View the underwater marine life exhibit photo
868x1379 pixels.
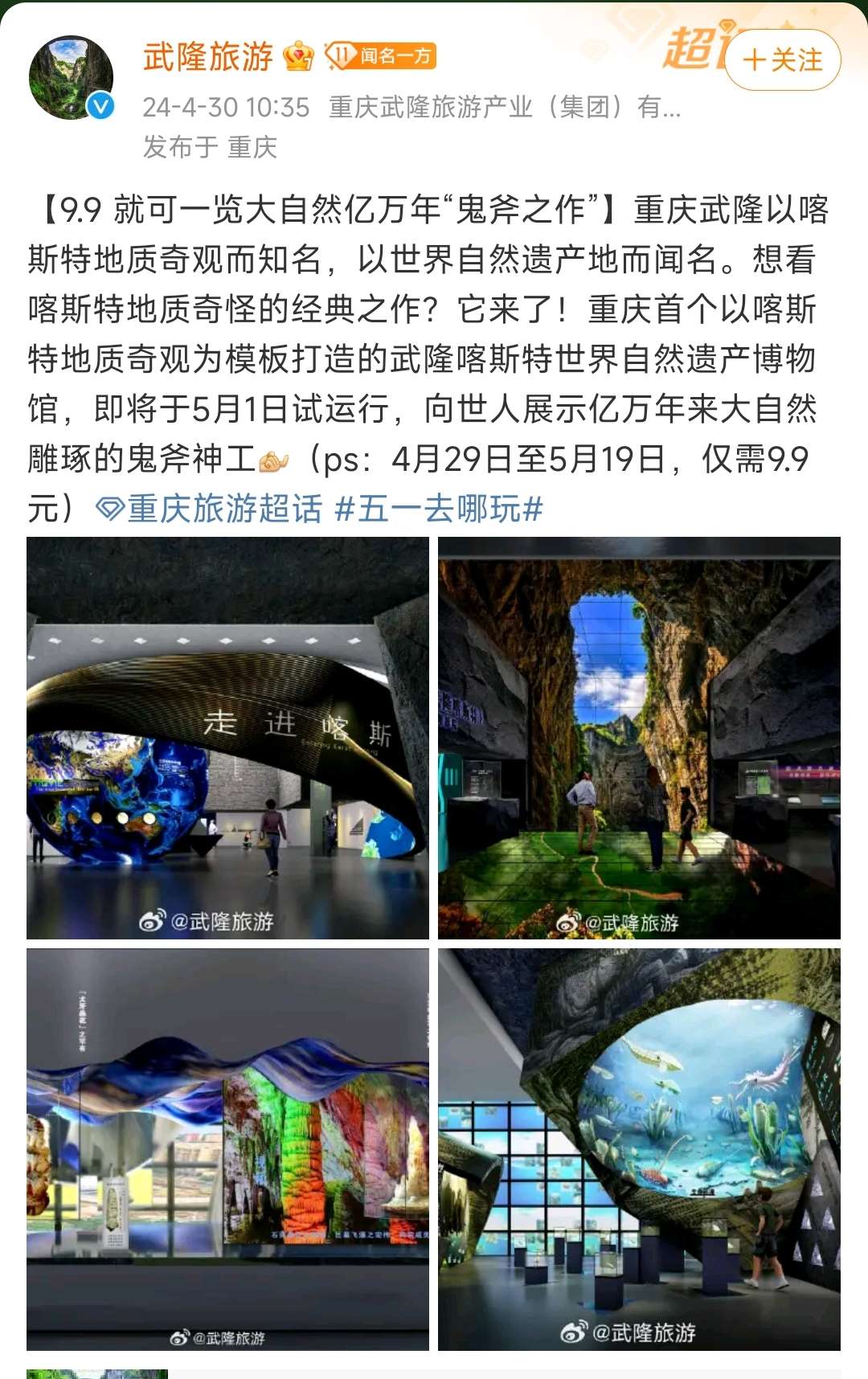pos(639,1149)
